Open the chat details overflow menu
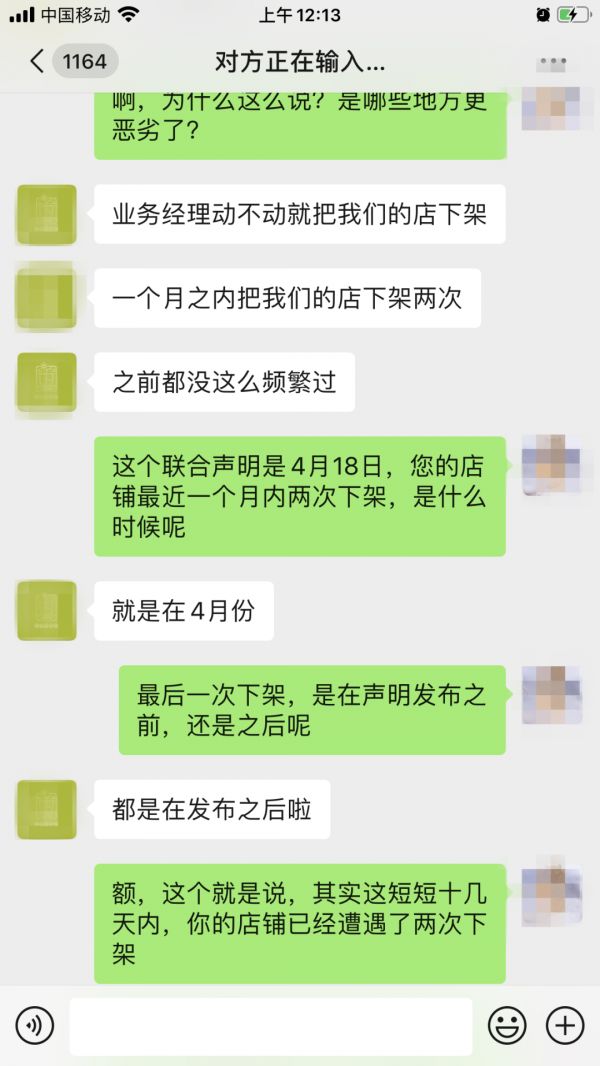Image resolution: width=600 pixels, height=1066 pixels. (x=552, y=62)
